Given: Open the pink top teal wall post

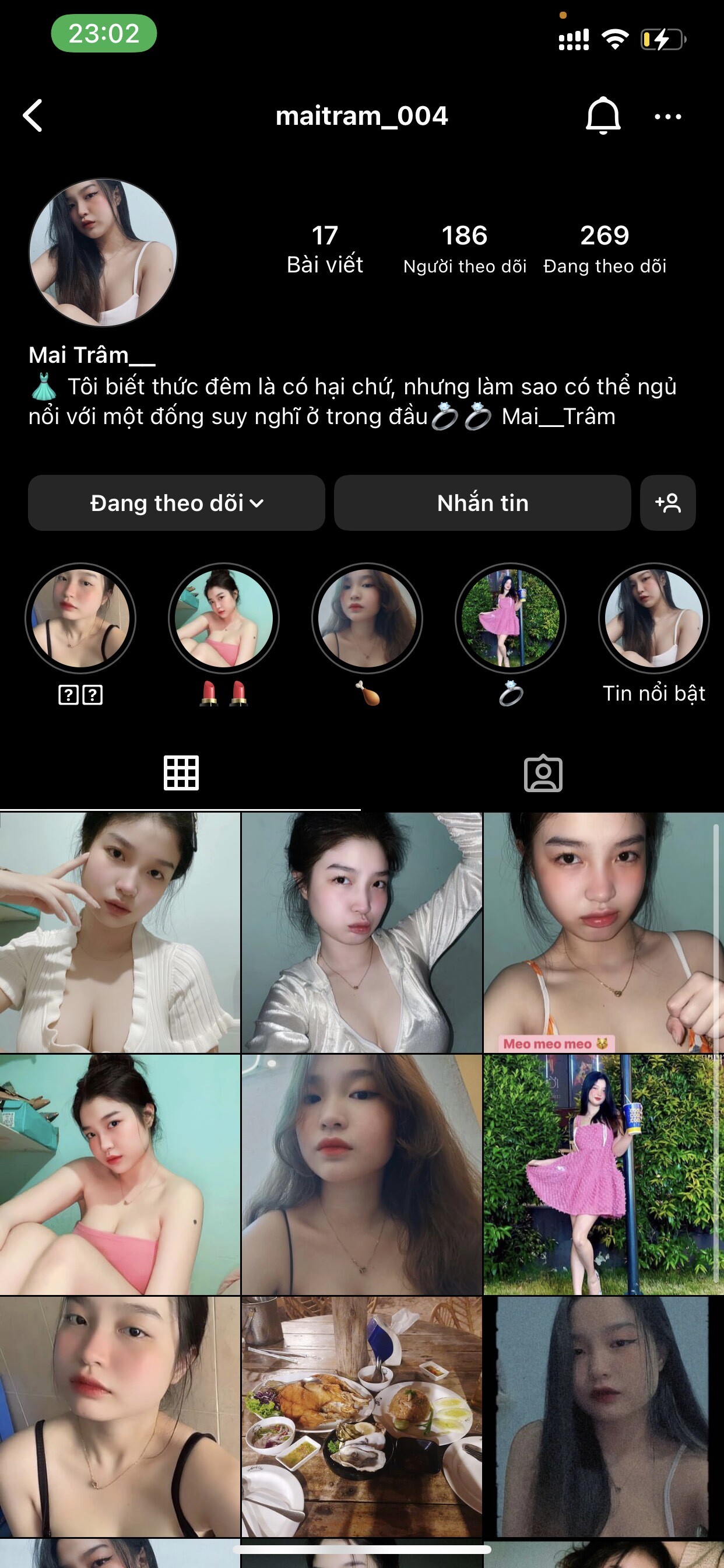Looking at the screenshot, I should point(120,1175).
